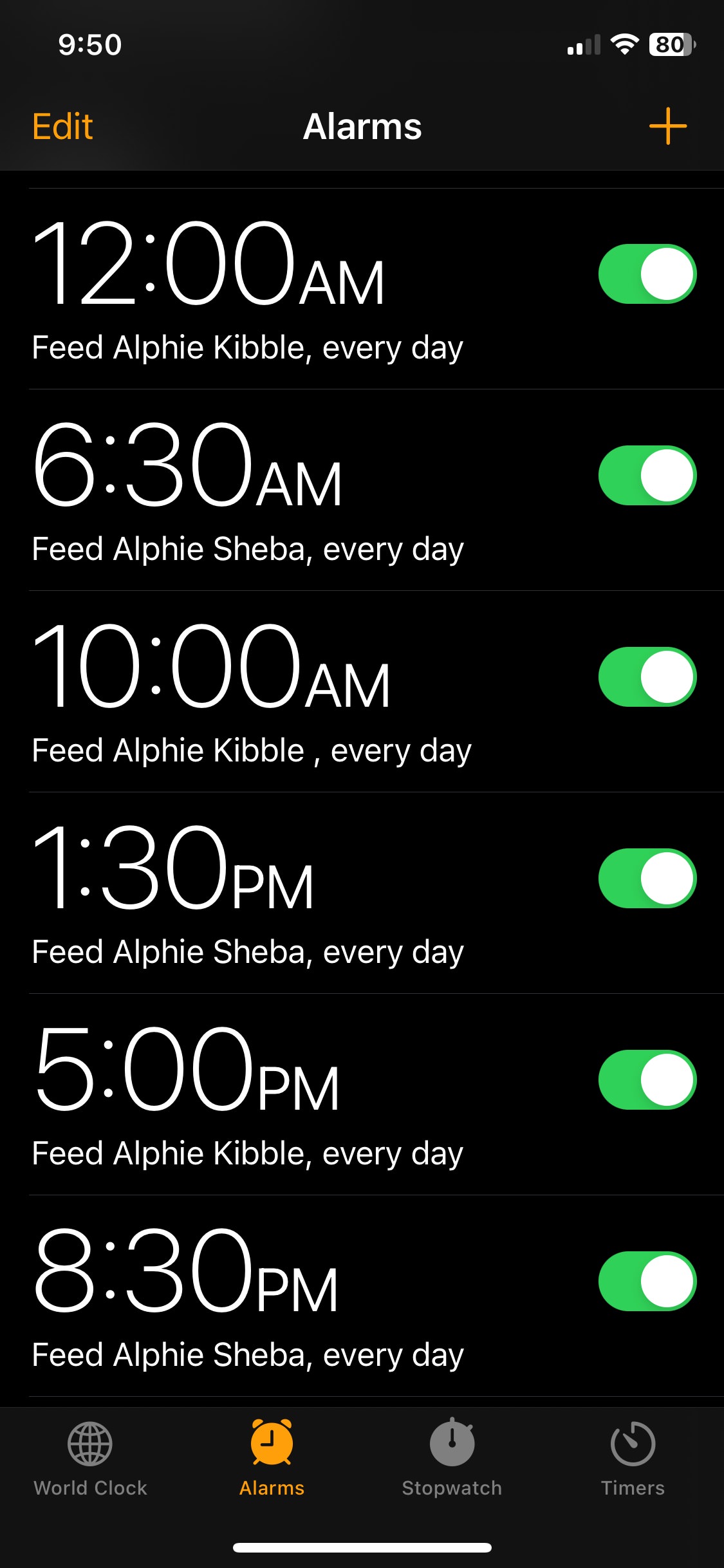Switch to the World Clock tab
724x1568 pixels.
(90, 1459)
